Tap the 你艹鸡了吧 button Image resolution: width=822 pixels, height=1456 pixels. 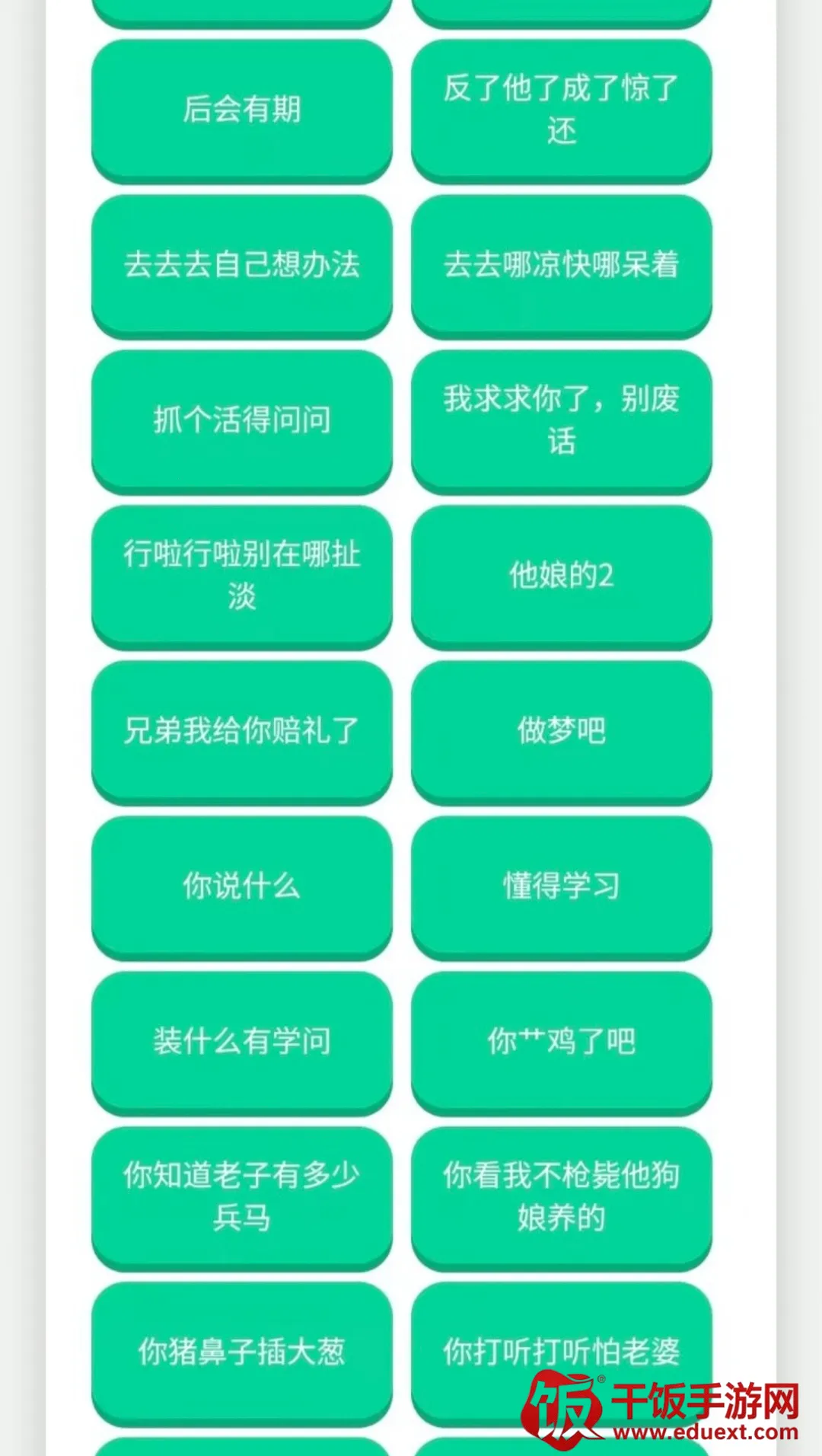tap(561, 1041)
